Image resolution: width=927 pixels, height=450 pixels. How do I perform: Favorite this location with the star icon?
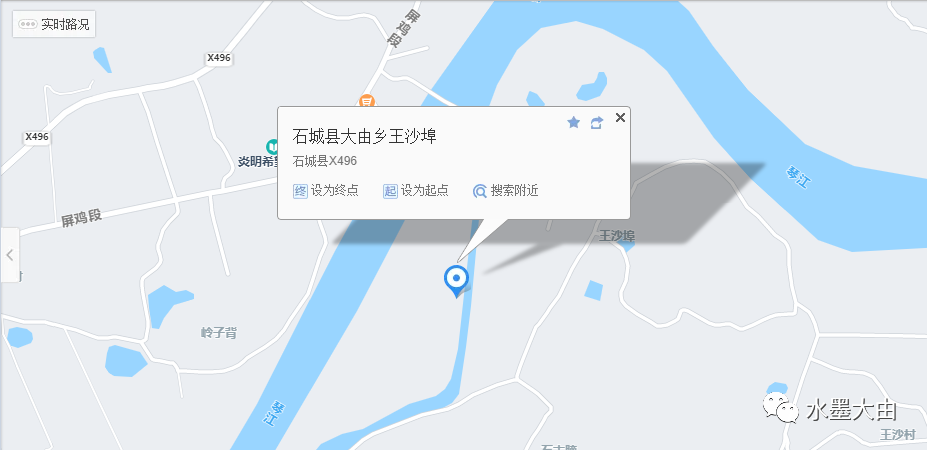coord(574,122)
